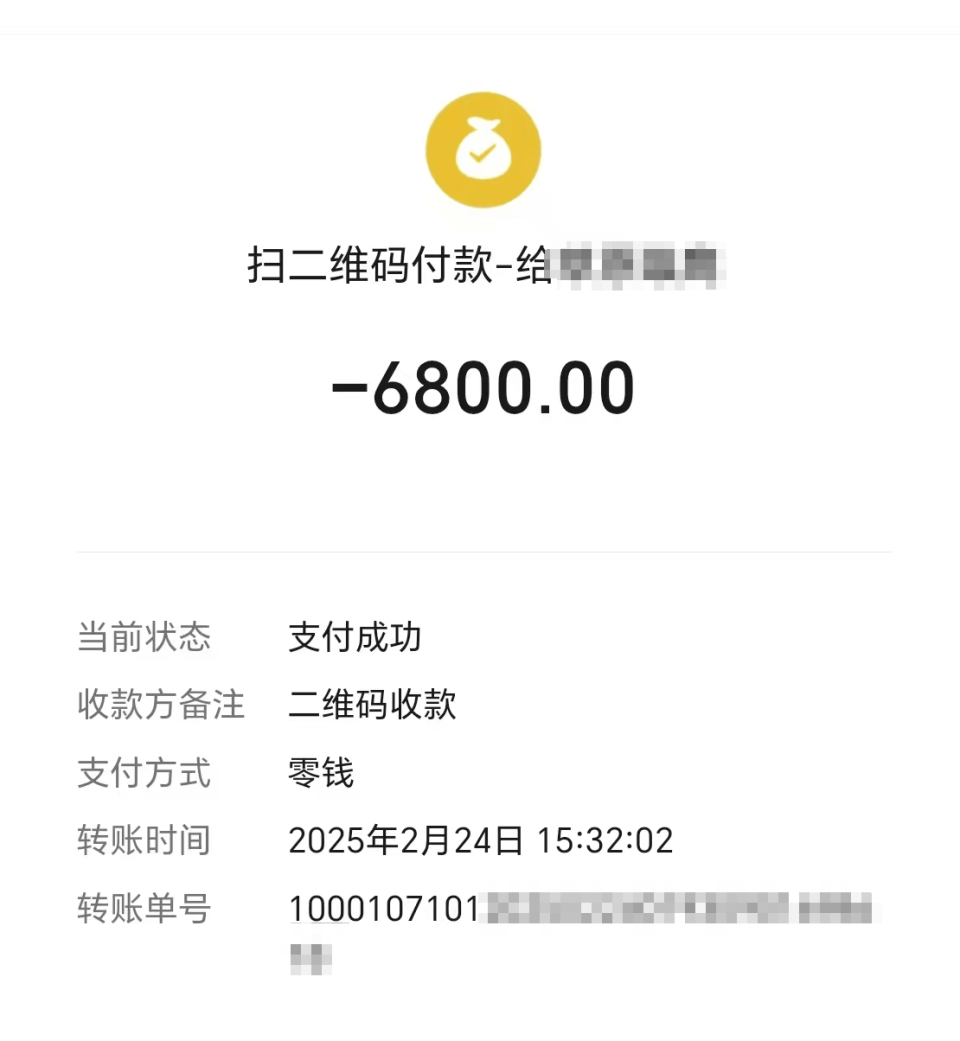This screenshot has width=960, height=1041.
Task: Click the 转账时间 row label
Action: click(143, 842)
